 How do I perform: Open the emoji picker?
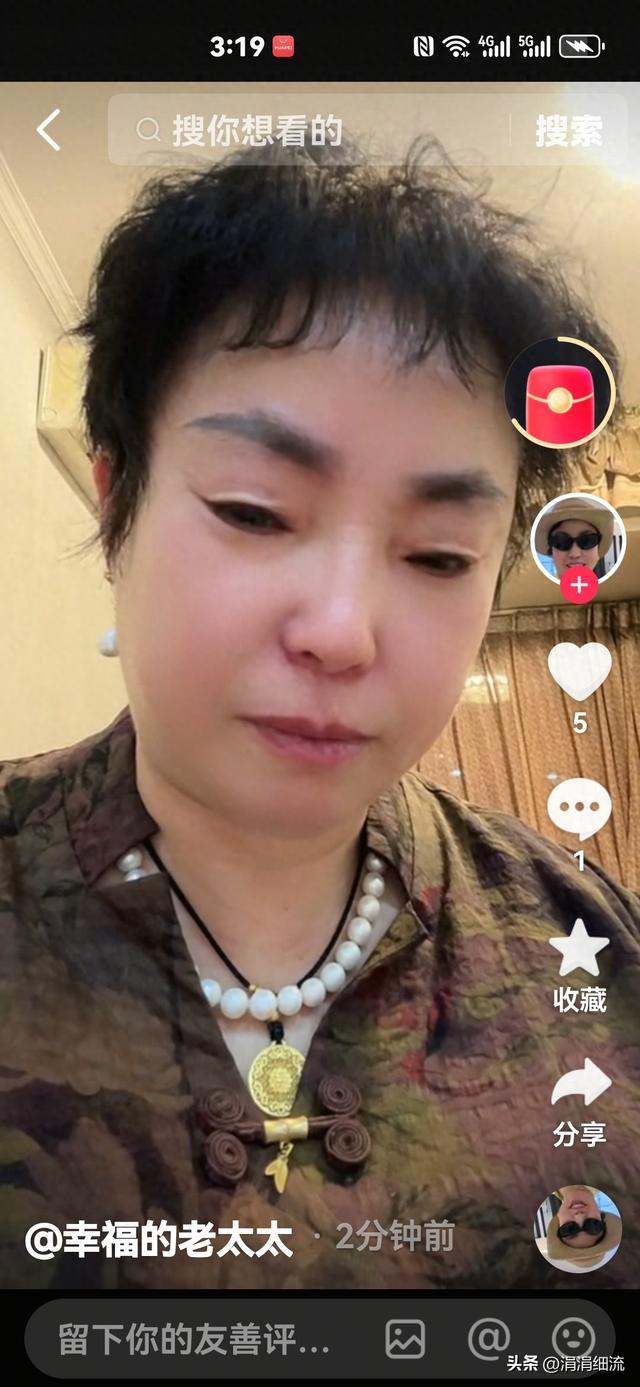pos(573,1339)
